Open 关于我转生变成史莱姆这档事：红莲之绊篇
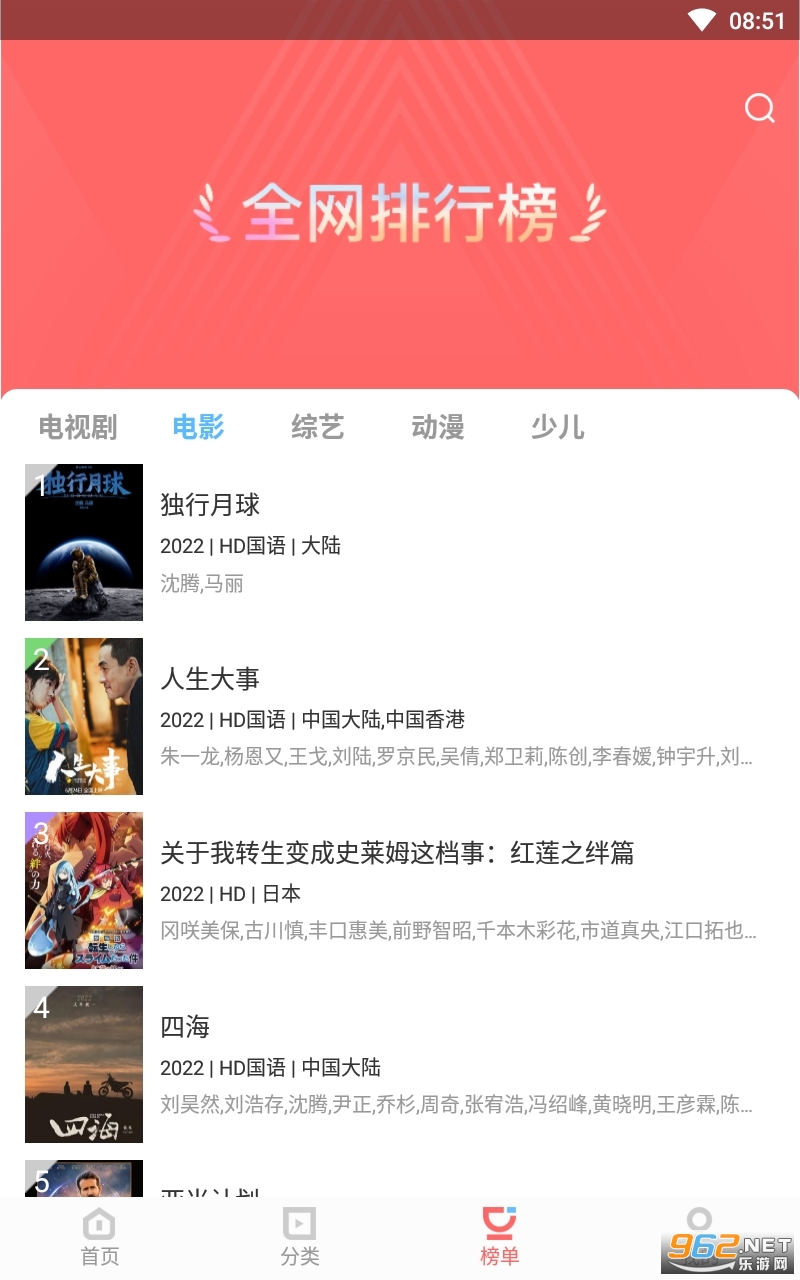The height and width of the screenshot is (1280, 800). pos(400,890)
